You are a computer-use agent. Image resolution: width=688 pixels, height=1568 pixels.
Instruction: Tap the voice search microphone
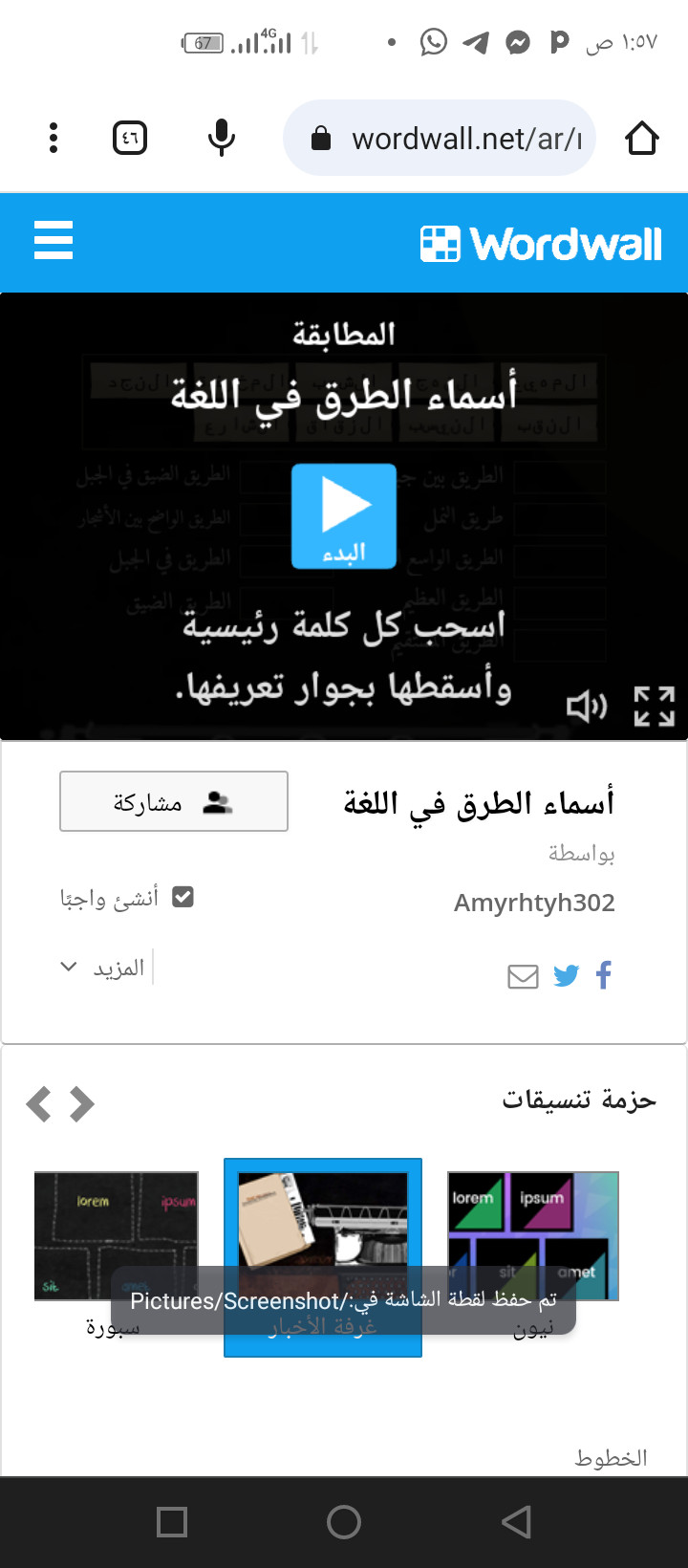click(x=221, y=139)
